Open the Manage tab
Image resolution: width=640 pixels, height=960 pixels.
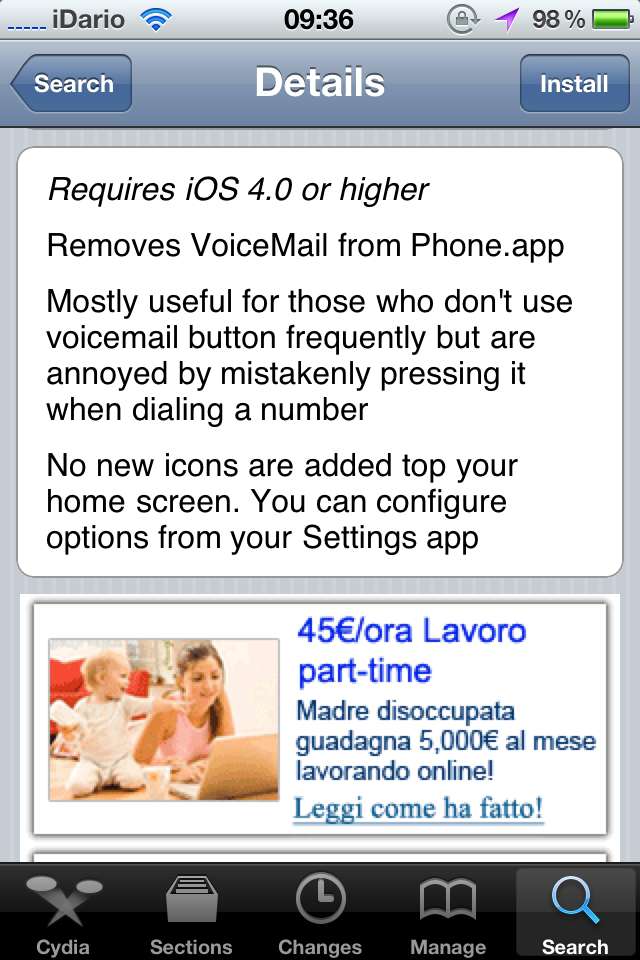pyautogui.click(x=448, y=914)
